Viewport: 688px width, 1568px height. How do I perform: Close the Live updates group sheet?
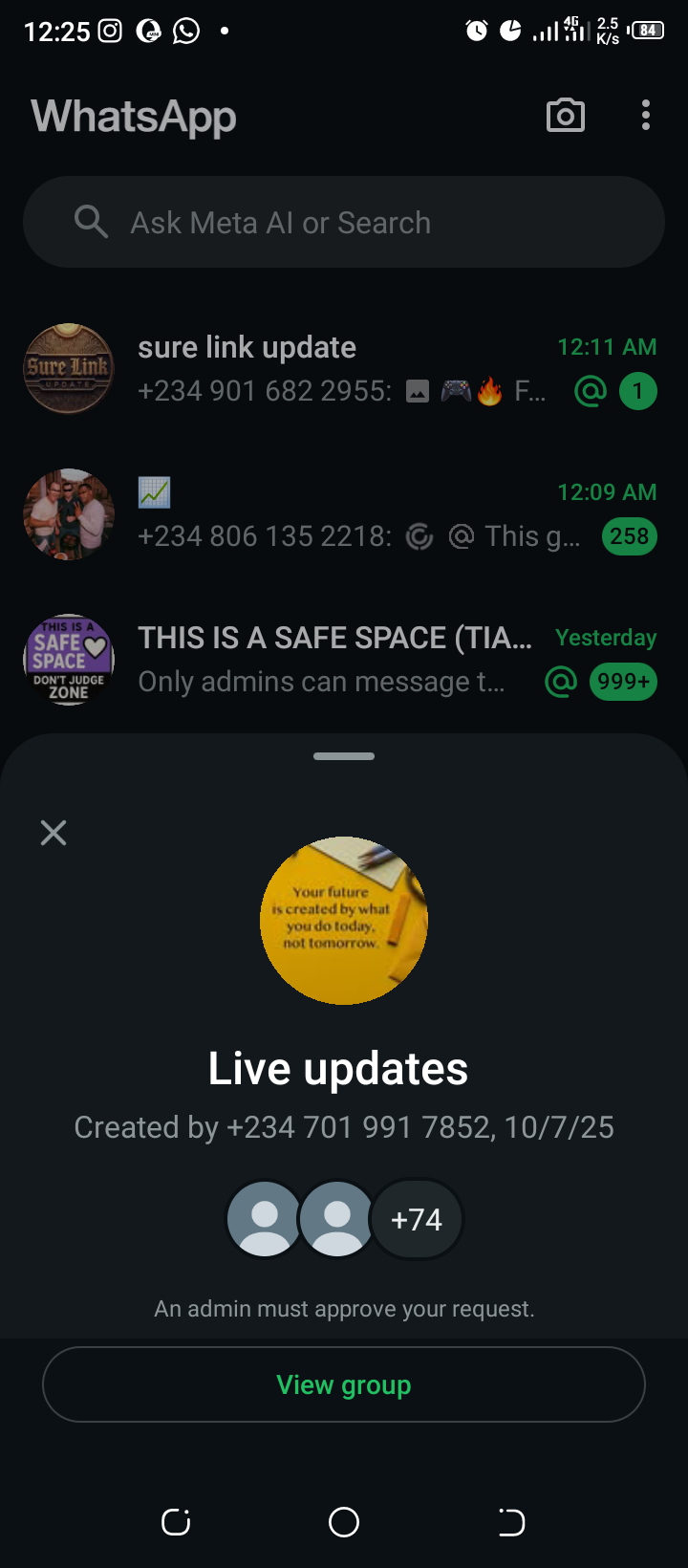[54, 833]
